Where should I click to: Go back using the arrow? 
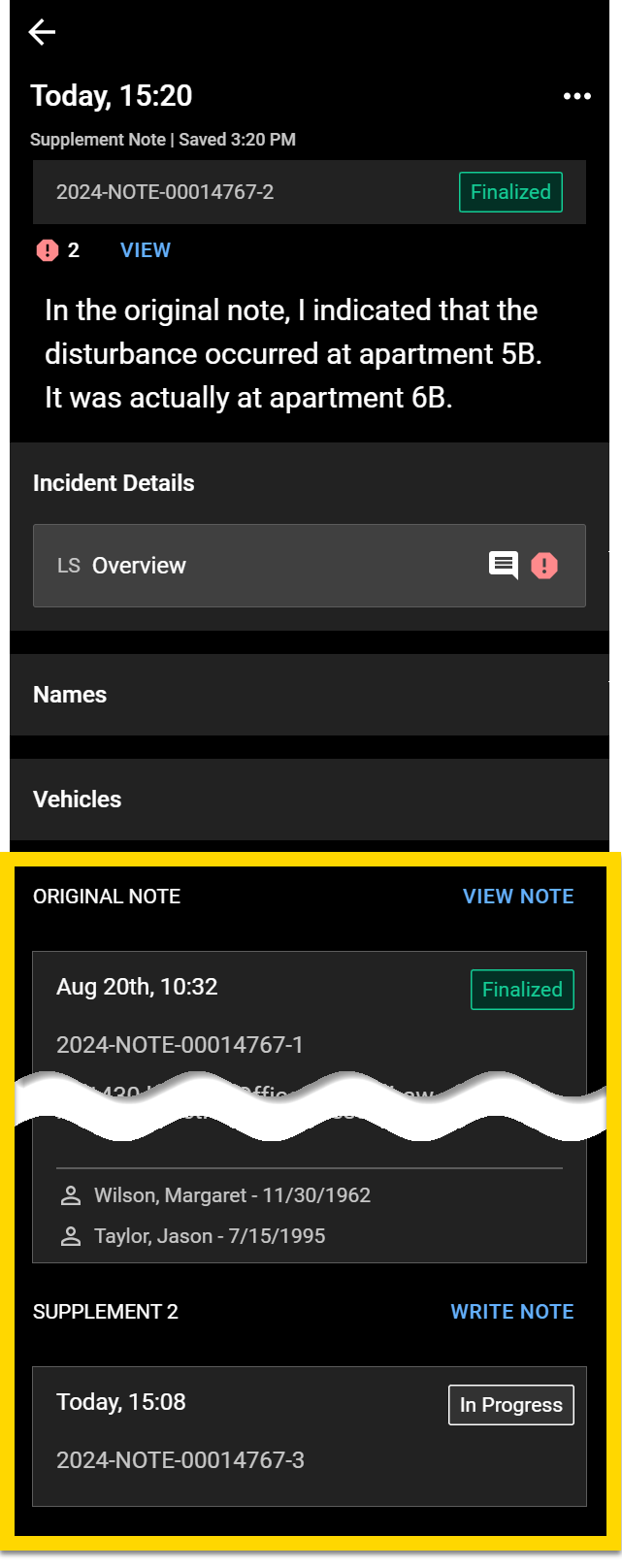pyautogui.click(x=42, y=33)
